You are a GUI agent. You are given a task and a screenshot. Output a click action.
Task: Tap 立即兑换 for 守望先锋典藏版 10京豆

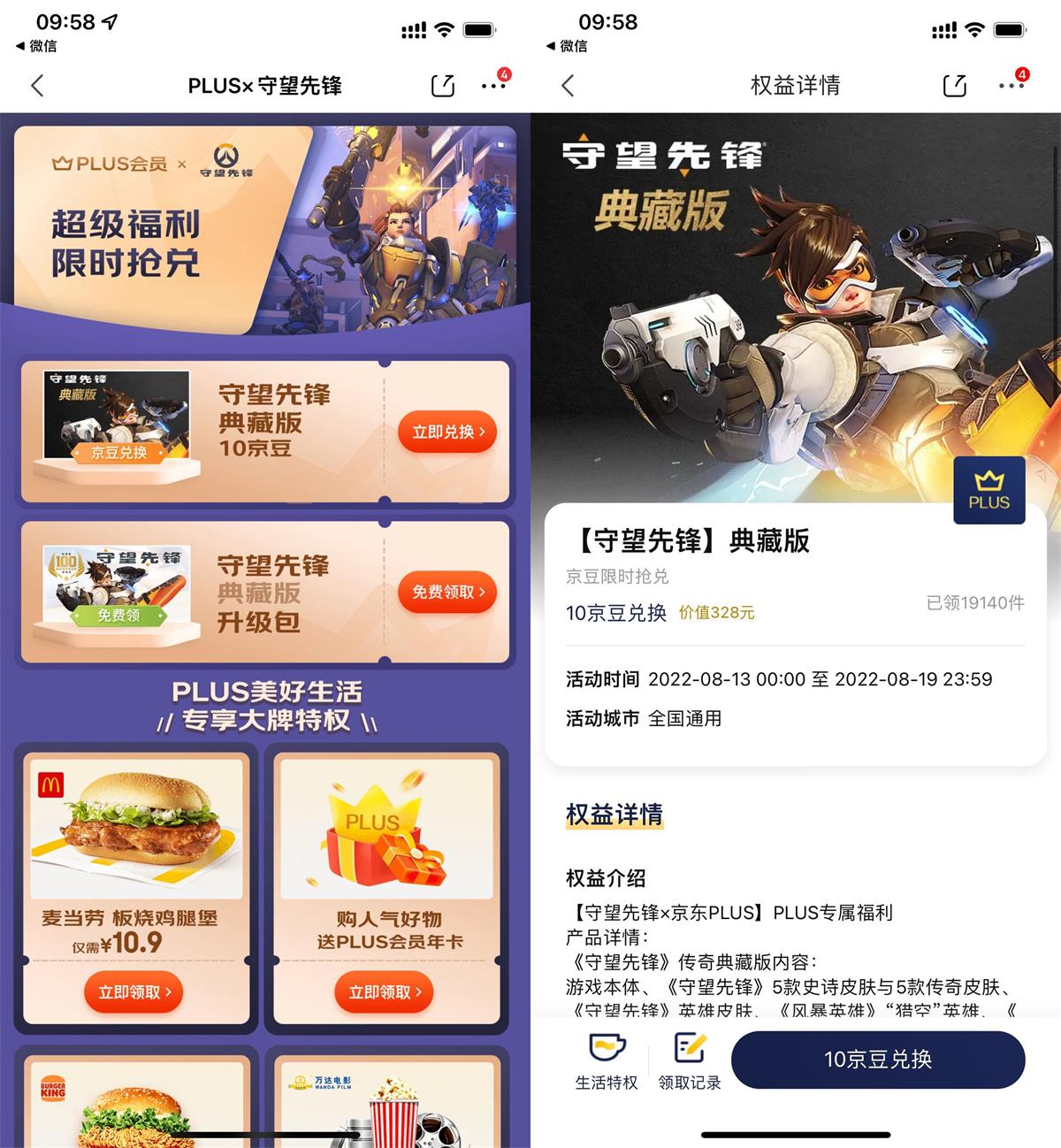447,432
